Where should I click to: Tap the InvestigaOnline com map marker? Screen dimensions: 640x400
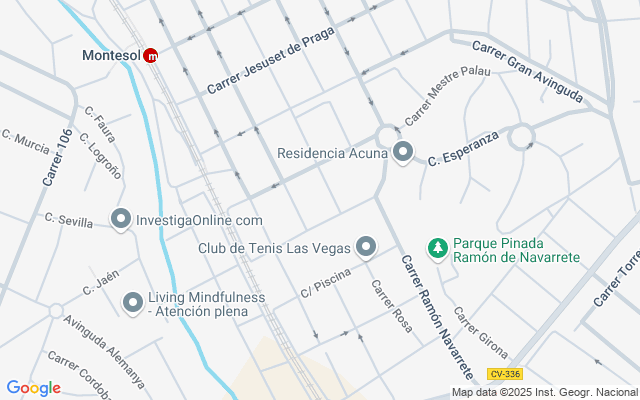tap(121, 219)
